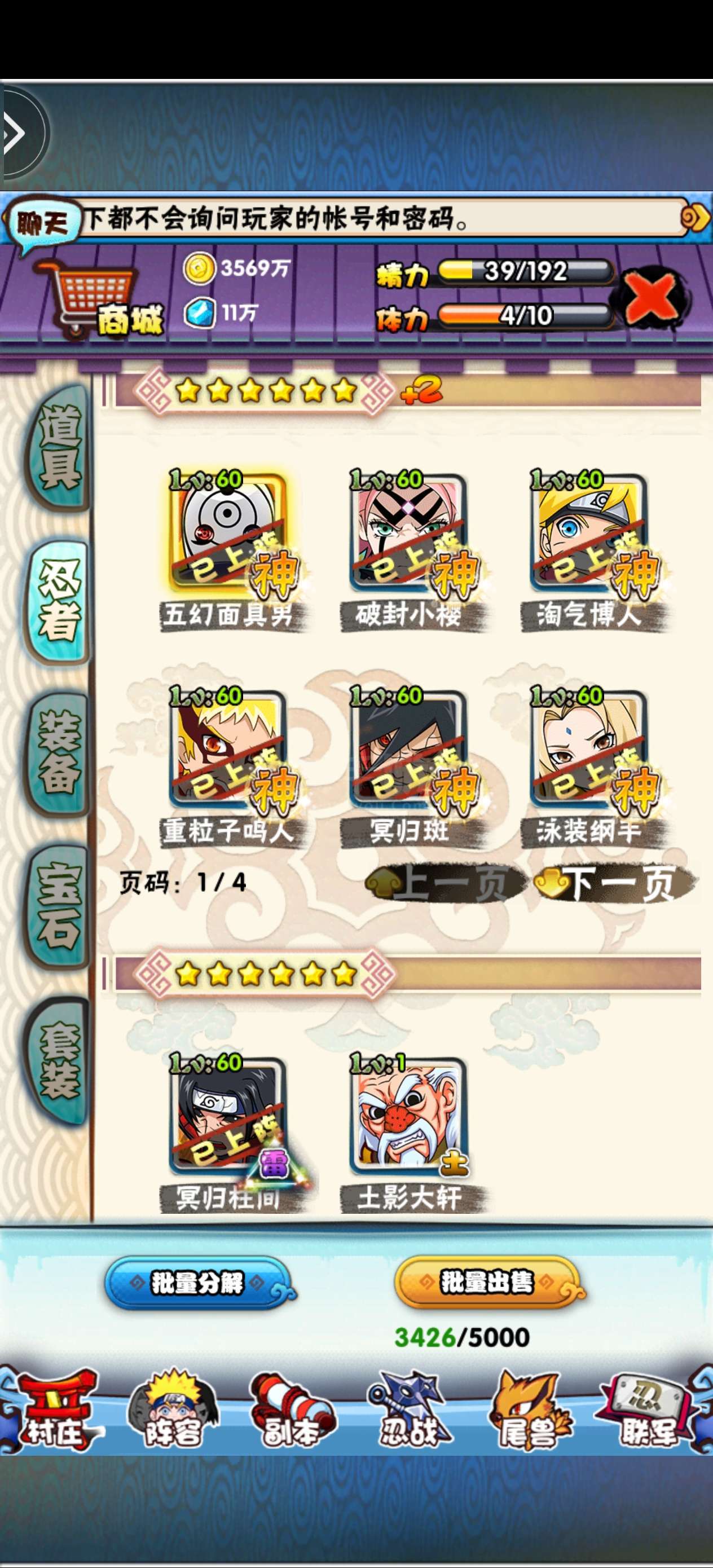
Task: Open 尾兽 tailed beast screen
Action: point(529,1412)
